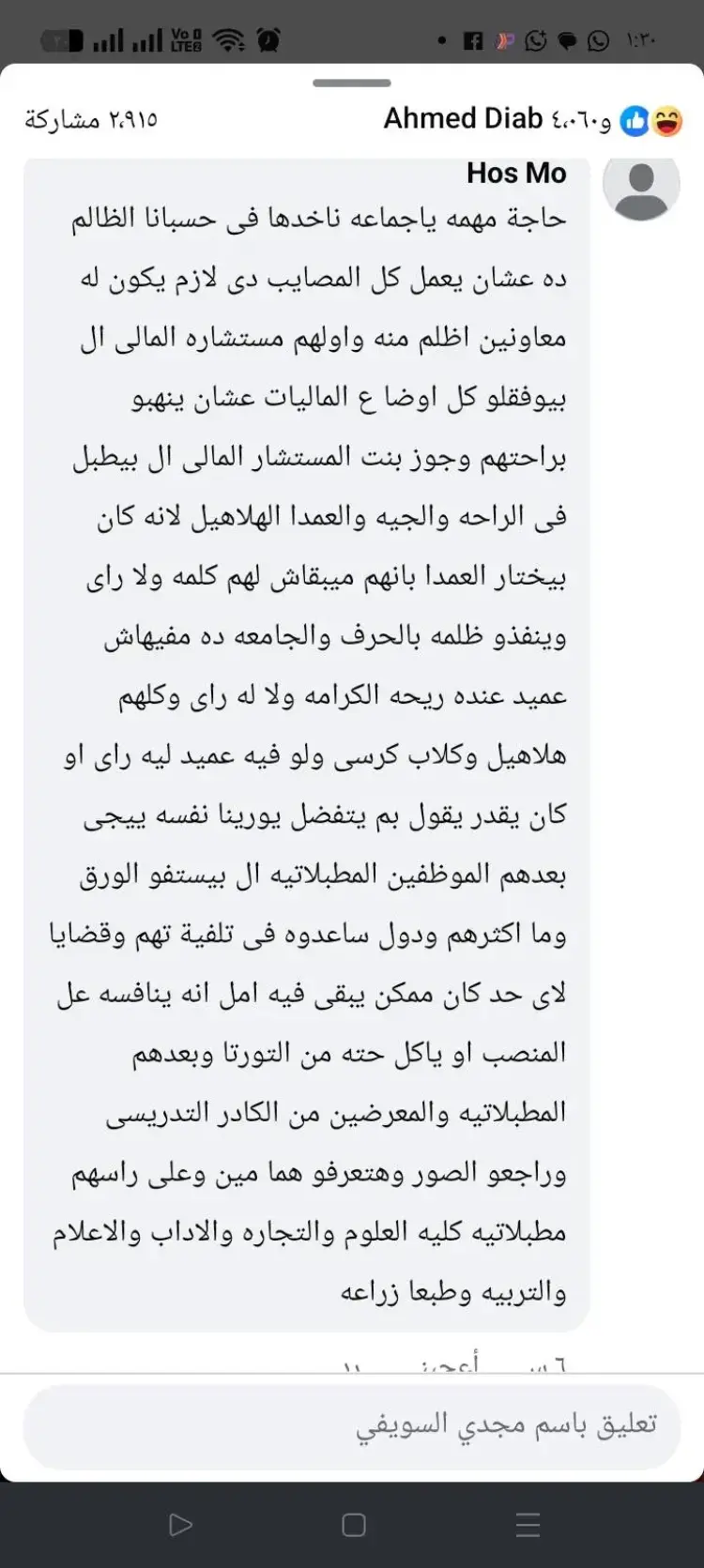
Task: Open recent apps from navigation bar
Action: tap(528, 1525)
